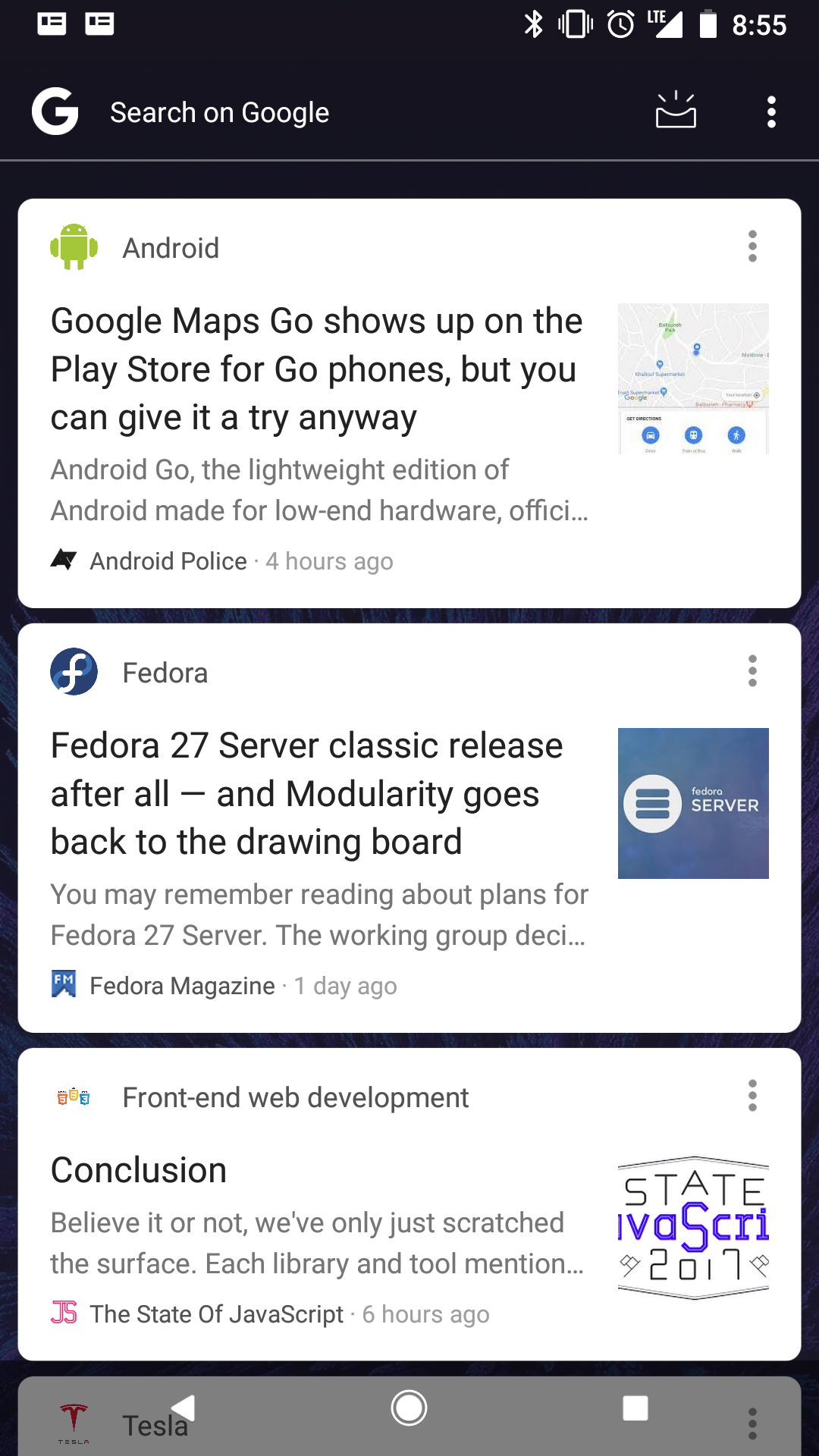Screen dimensions: 819x1456
Task: Open the Fedora 27 Server article
Action: click(306, 793)
